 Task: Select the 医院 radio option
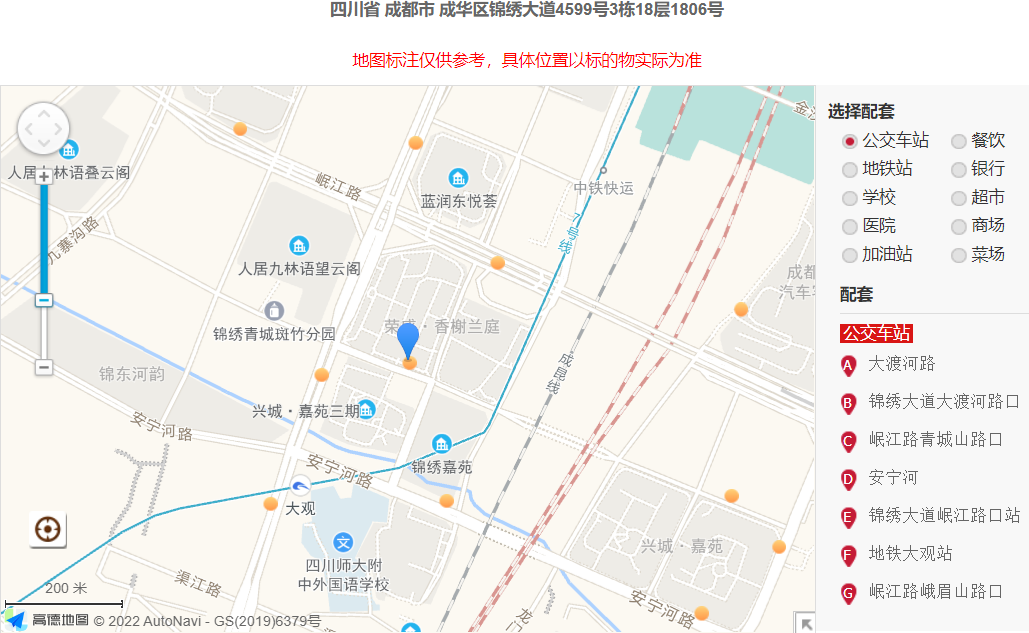pos(850,227)
